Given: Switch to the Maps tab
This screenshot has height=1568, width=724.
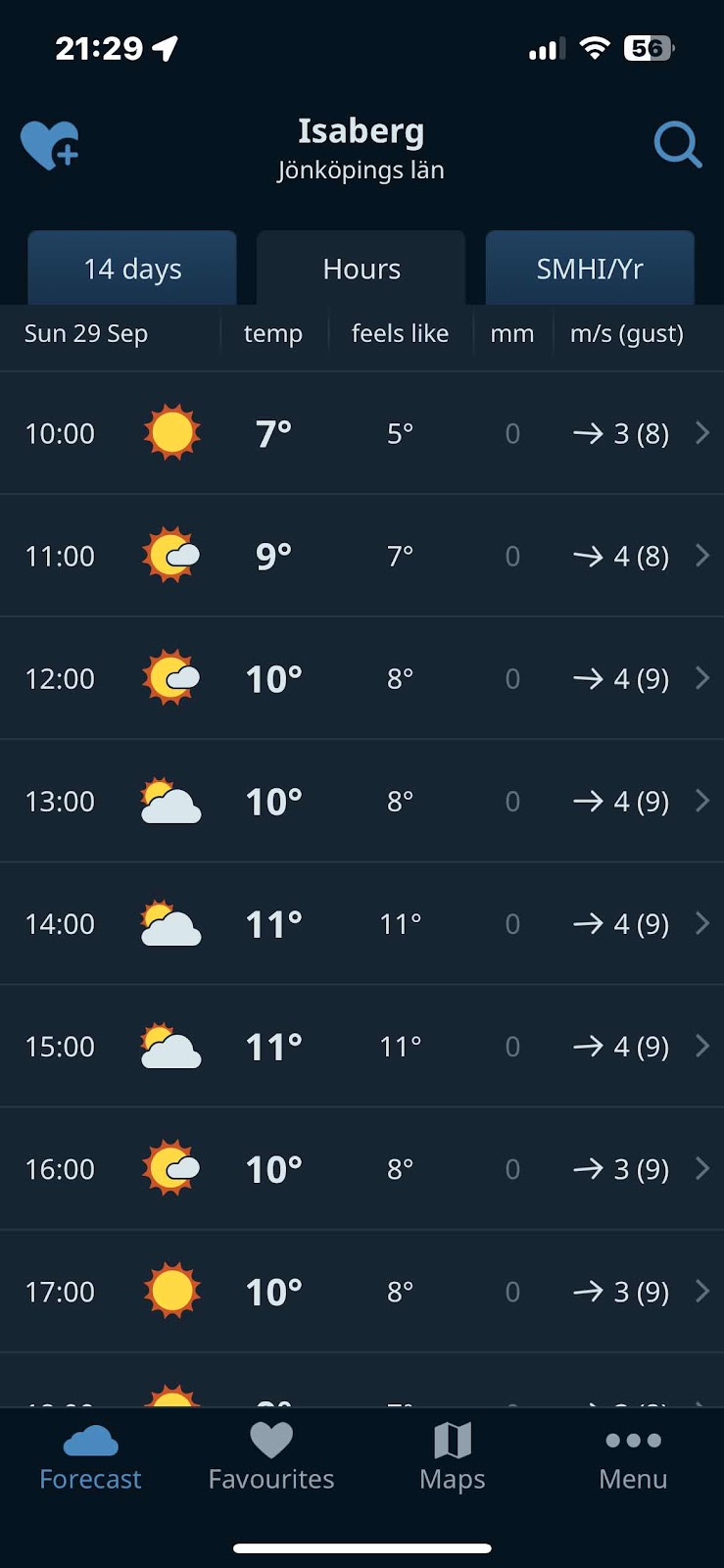Looking at the screenshot, I should (453, 1458).
